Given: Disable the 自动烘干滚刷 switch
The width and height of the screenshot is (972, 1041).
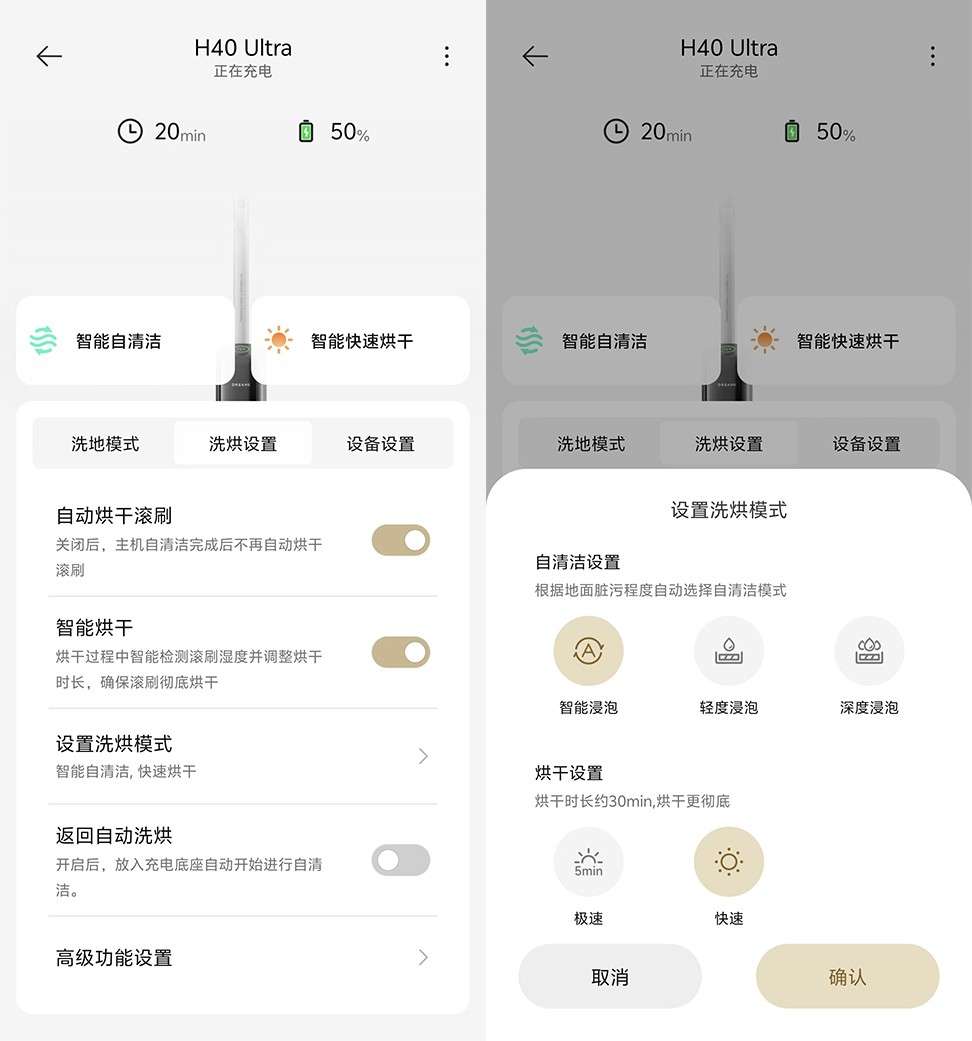Looking at the screenshot, I should (x=401, y=541).
